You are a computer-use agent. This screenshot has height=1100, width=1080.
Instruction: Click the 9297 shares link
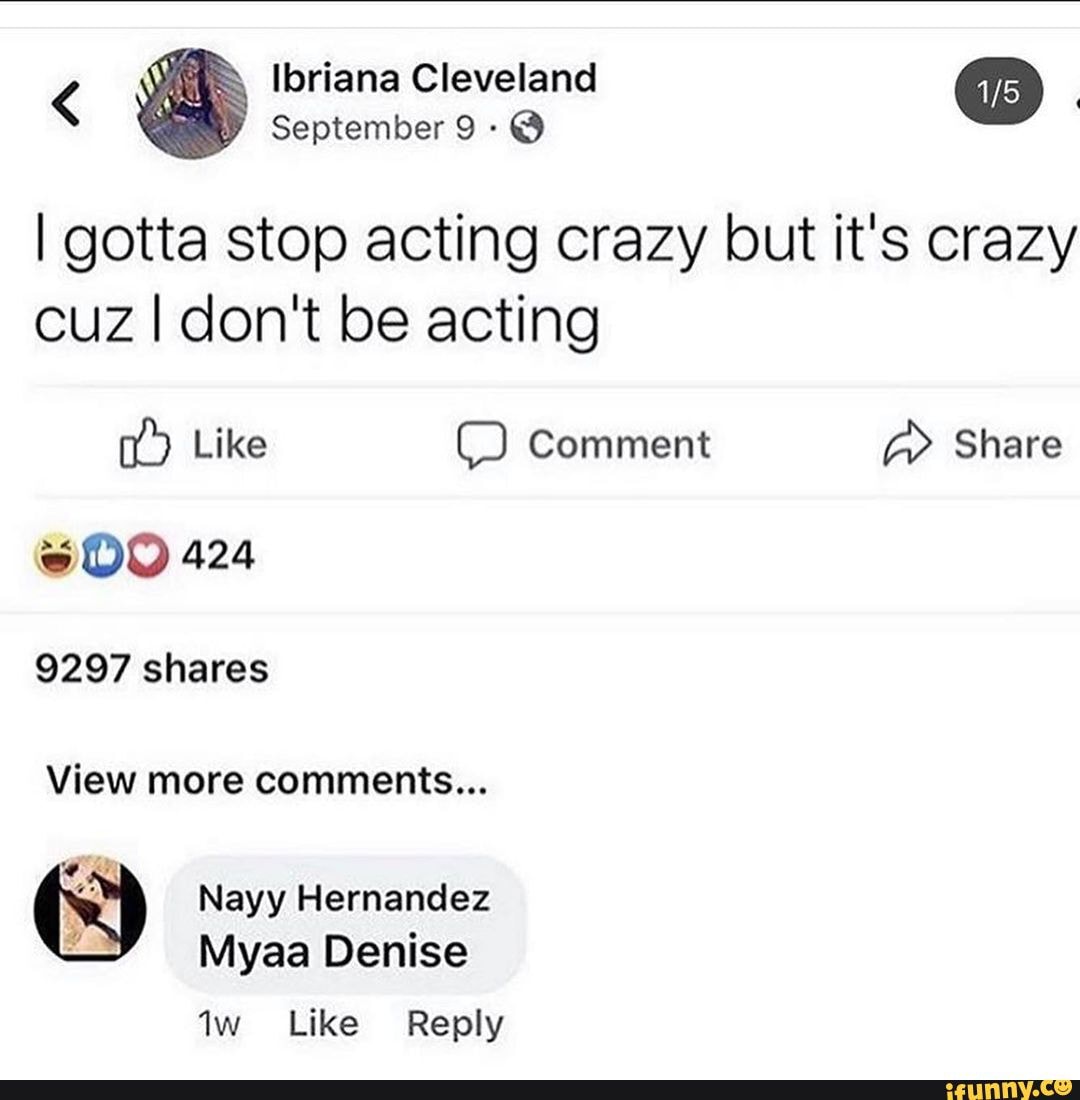pos(152,668)
